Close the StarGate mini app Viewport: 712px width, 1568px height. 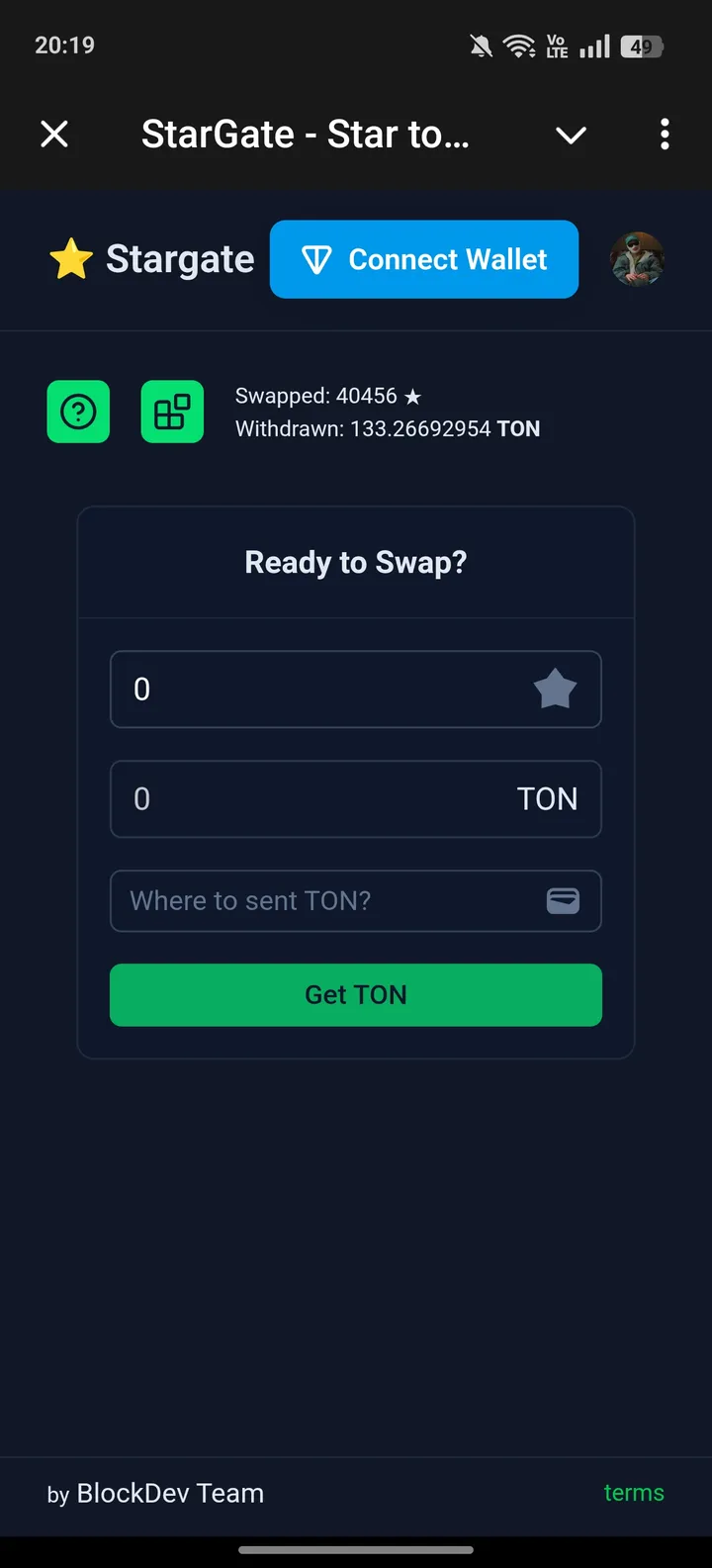click(x=54, y=134)
